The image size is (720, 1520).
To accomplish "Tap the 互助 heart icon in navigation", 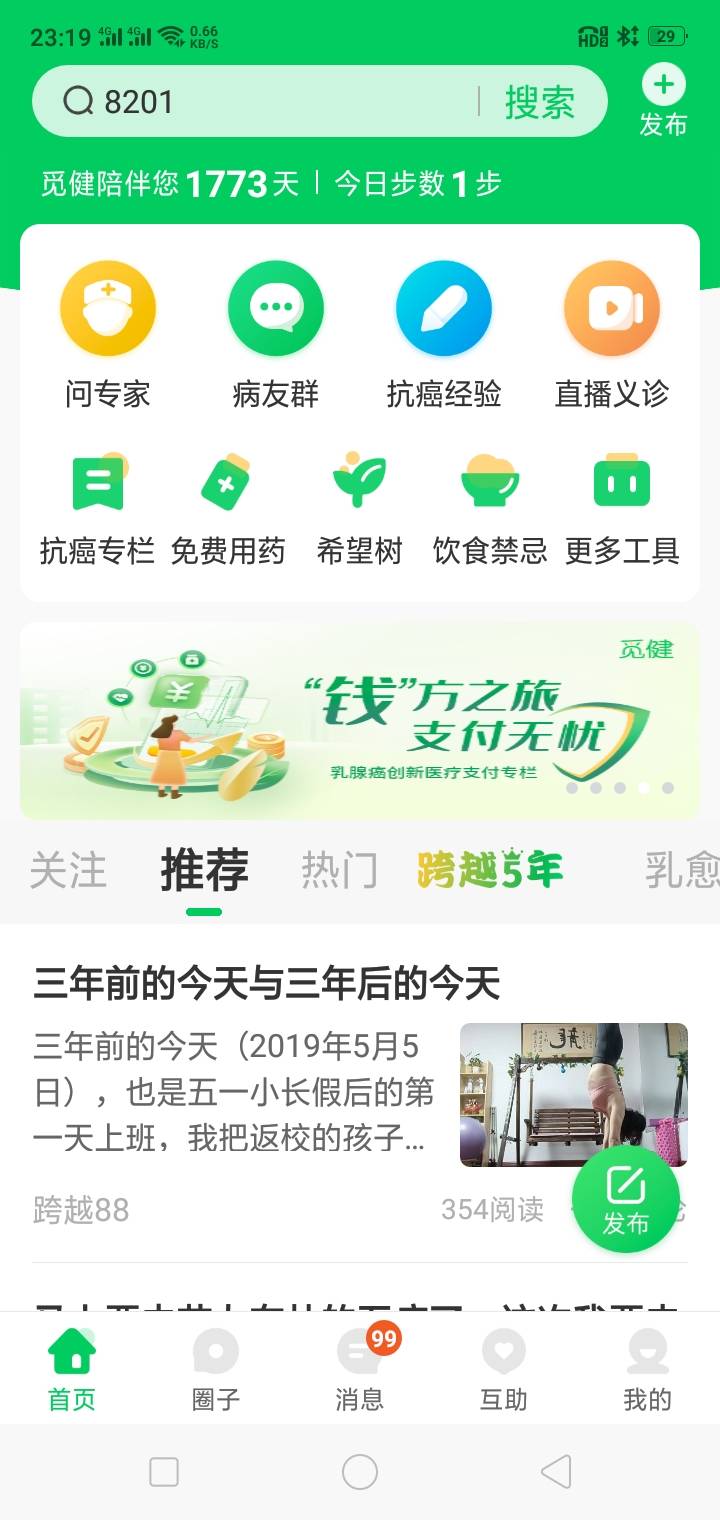I will coord(504,1365).
